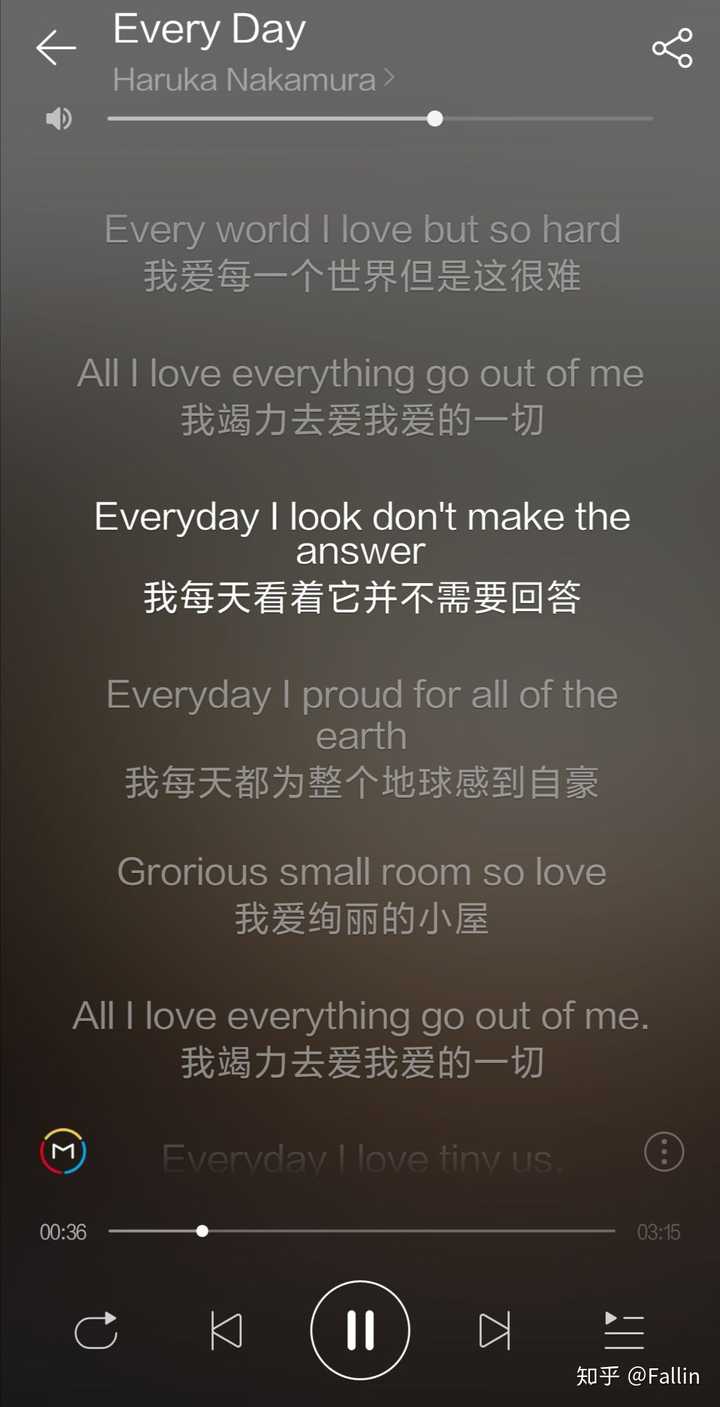
Task: Open the lyrics more-options three-dot icon
Action: [x=663, y=1152]
